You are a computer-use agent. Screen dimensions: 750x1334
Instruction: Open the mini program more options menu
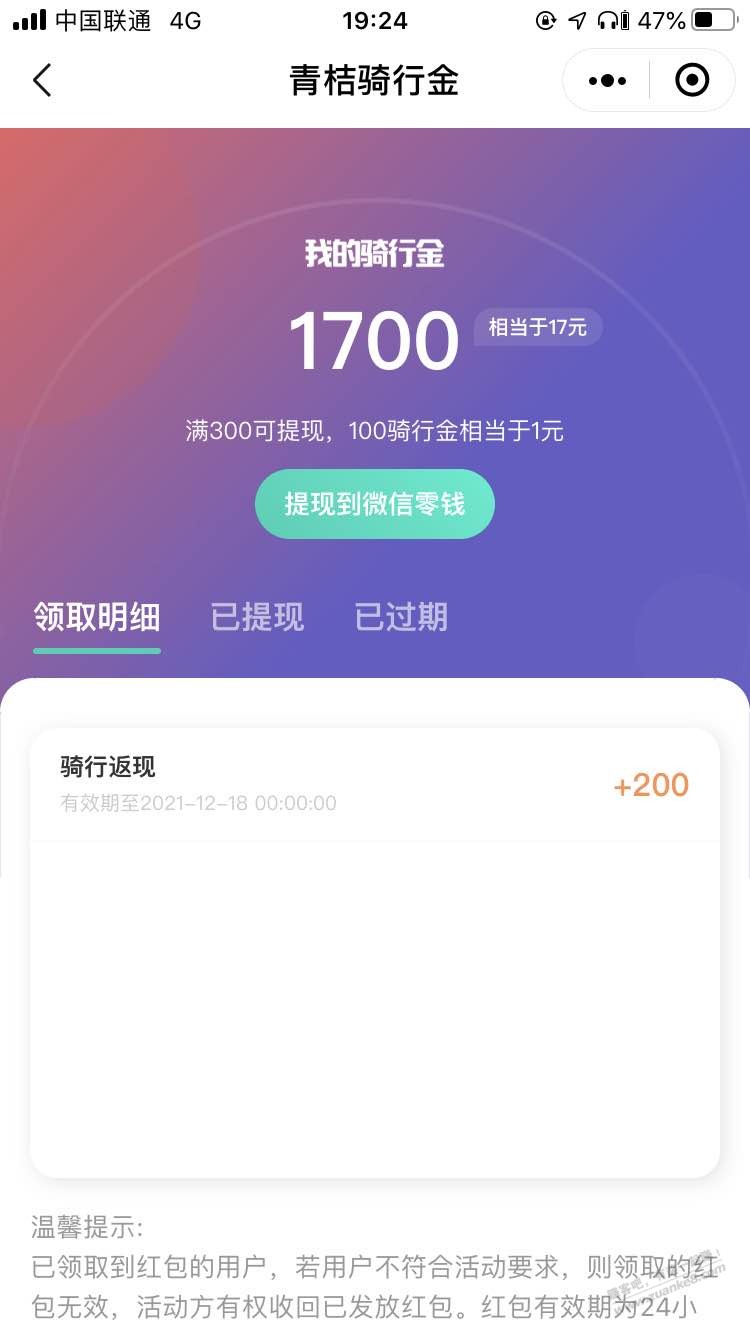[607, 80]
